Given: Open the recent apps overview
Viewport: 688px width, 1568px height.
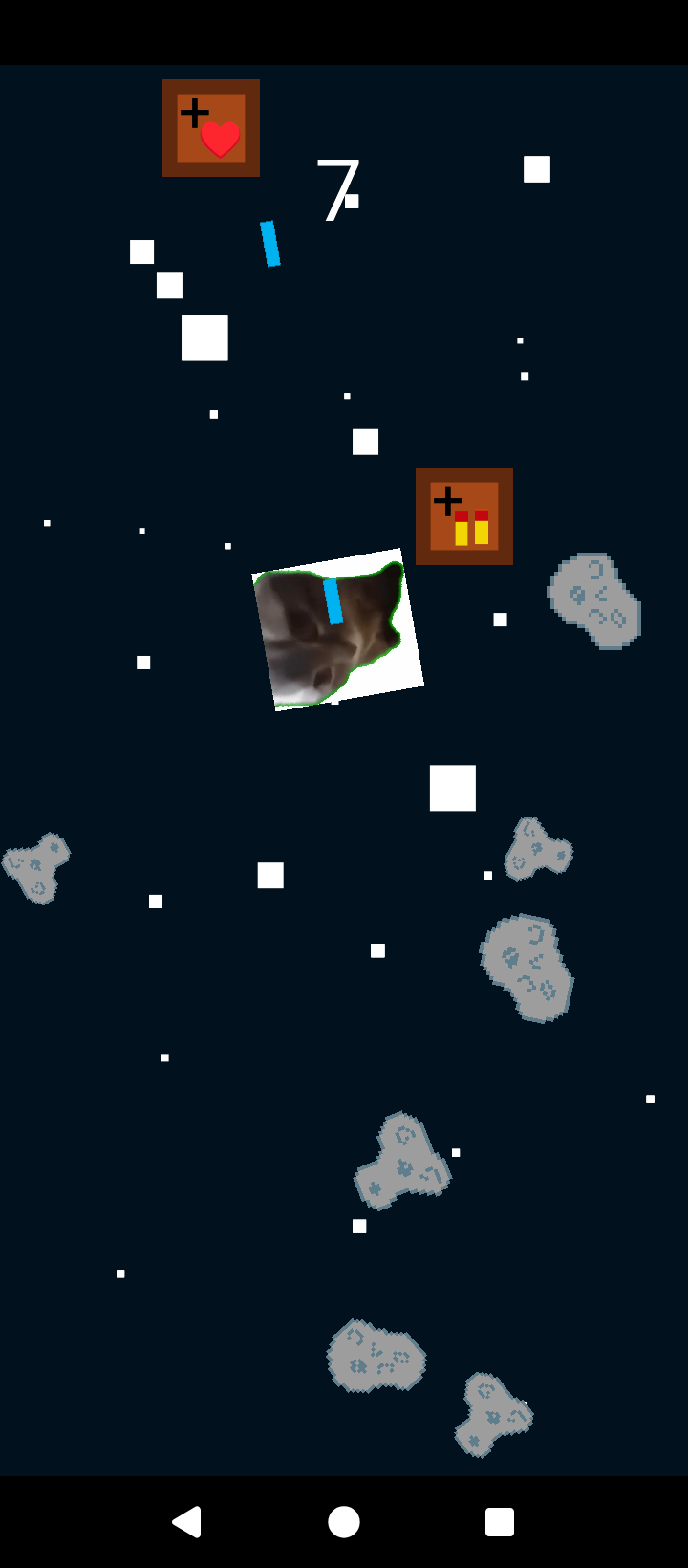Looking at the screenshot, I should click(500, 1521).
